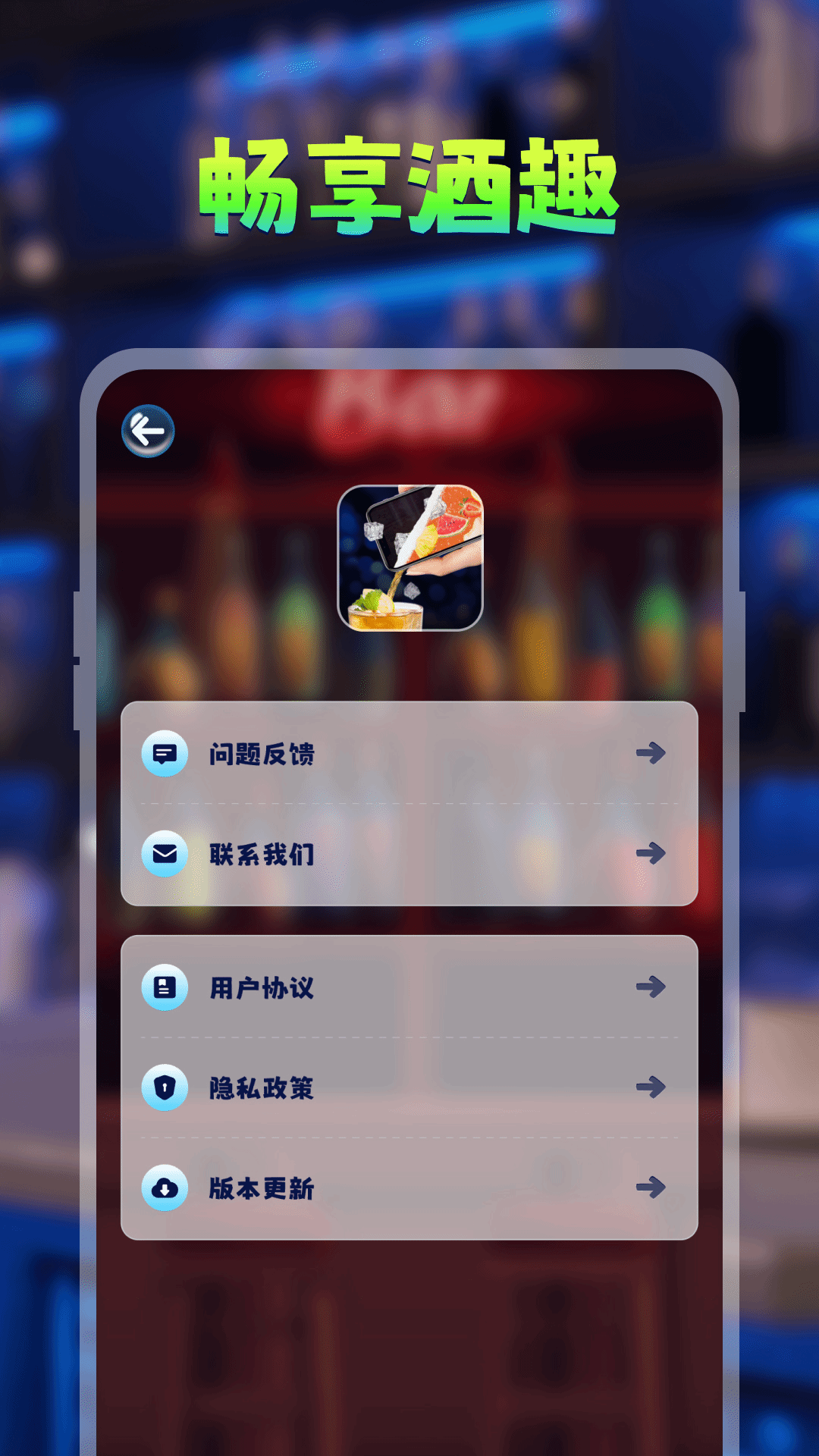Select the shield icon for 隐私政策
Image resolution: width=819 pixels, height=1456 pixels.
pos(164,1089)
